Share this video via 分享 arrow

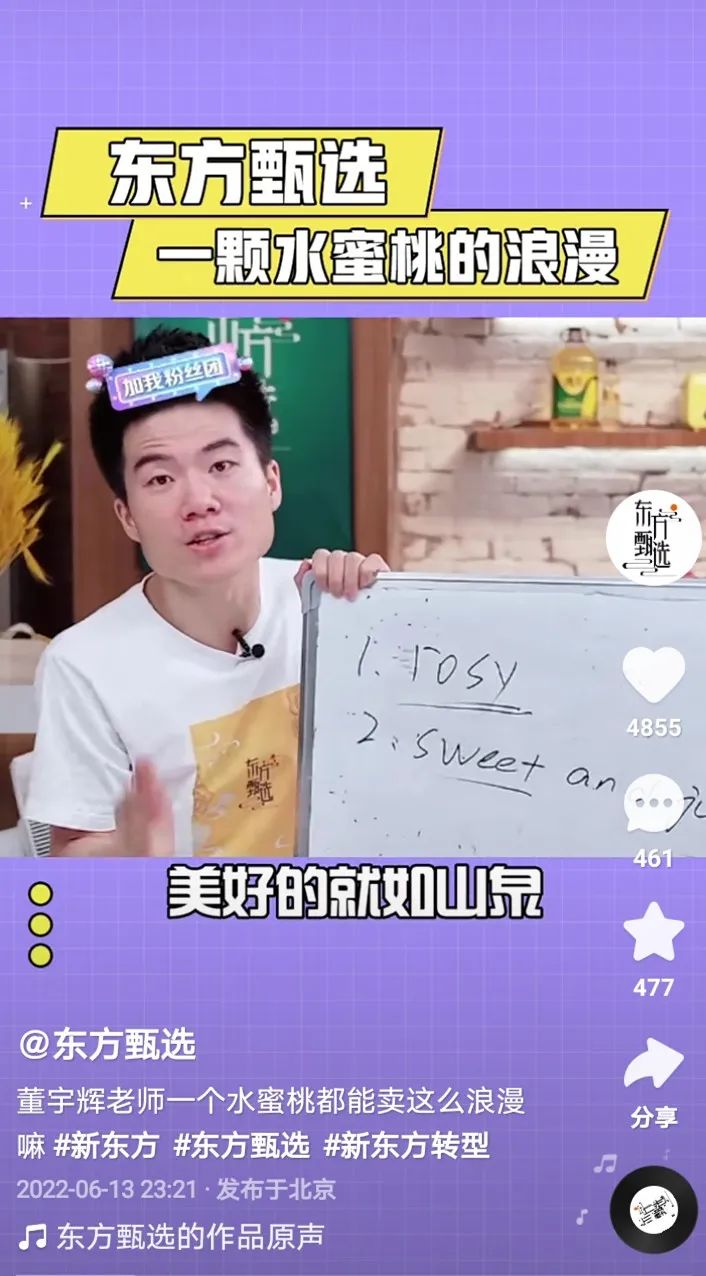[653, 1066]
